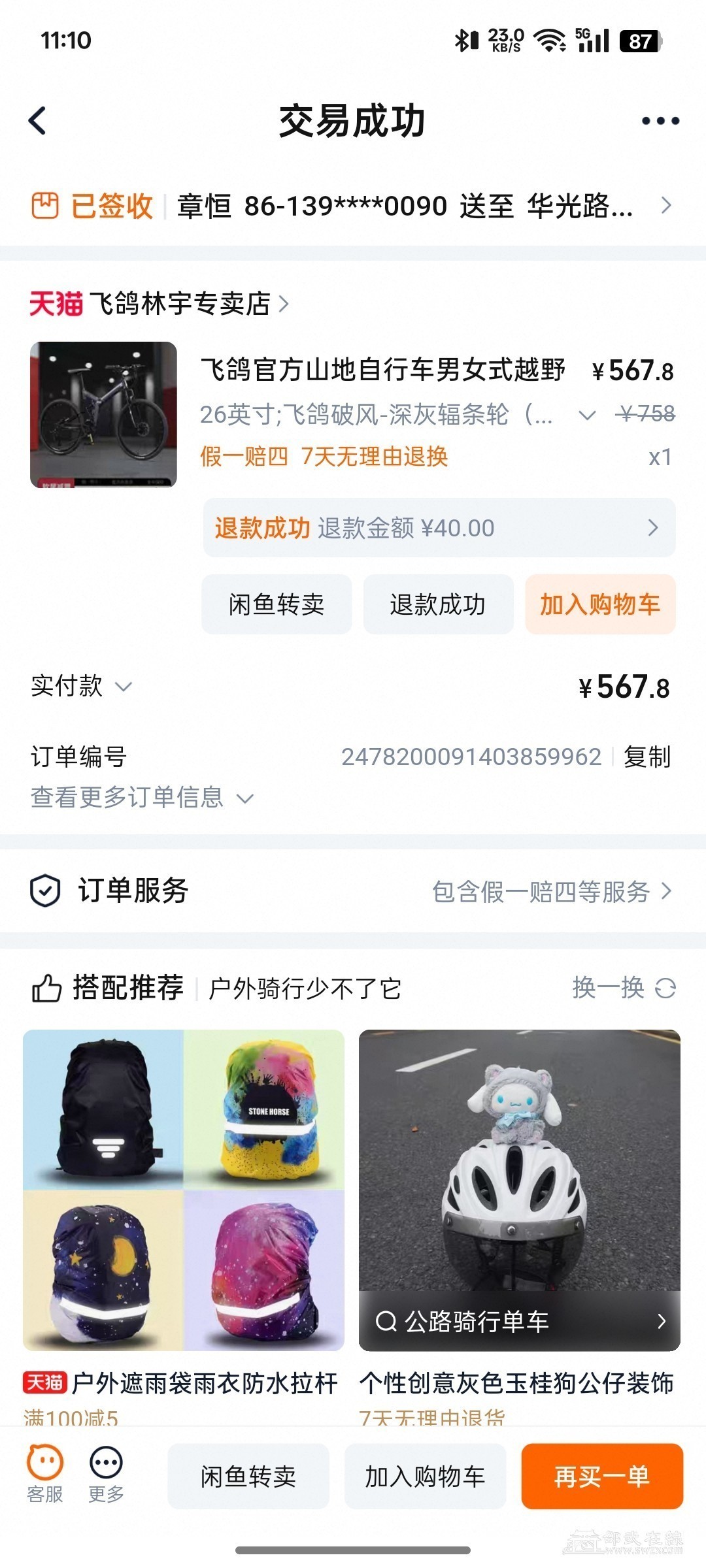The image size is (706, 1568).
Task: Tap 闲鱼转卖 in the bottom bar
Action: (248, 1477)
